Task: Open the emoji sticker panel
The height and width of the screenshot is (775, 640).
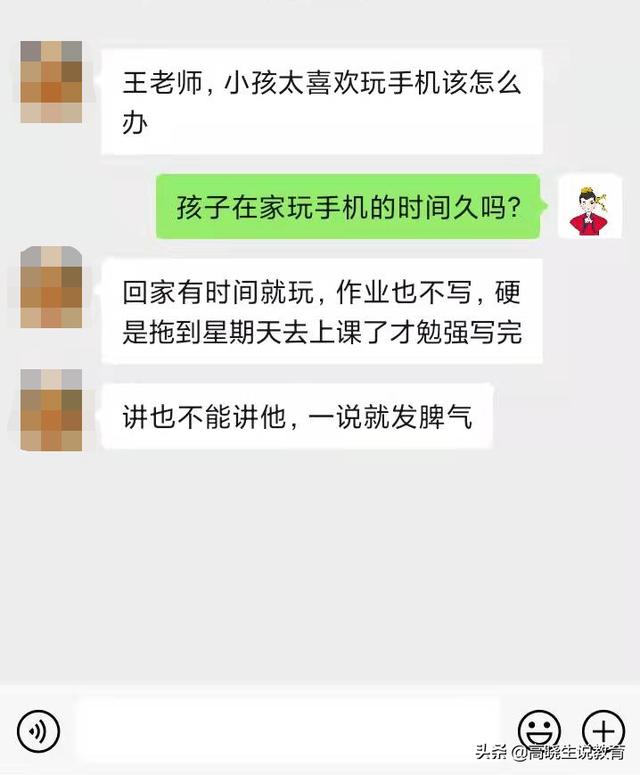Action: [x=539, y=731]
